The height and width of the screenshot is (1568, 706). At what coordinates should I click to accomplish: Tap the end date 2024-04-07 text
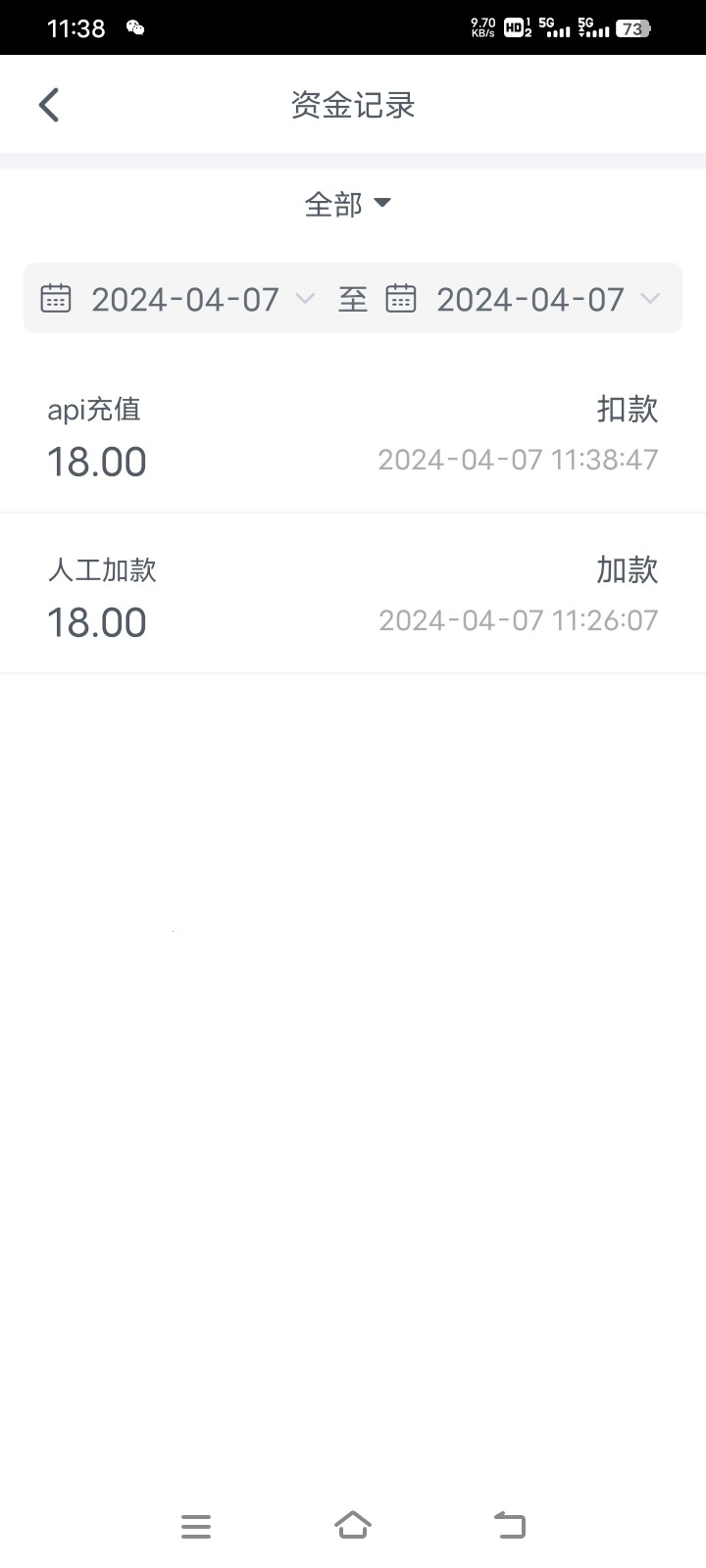click(x=530, y=299)
